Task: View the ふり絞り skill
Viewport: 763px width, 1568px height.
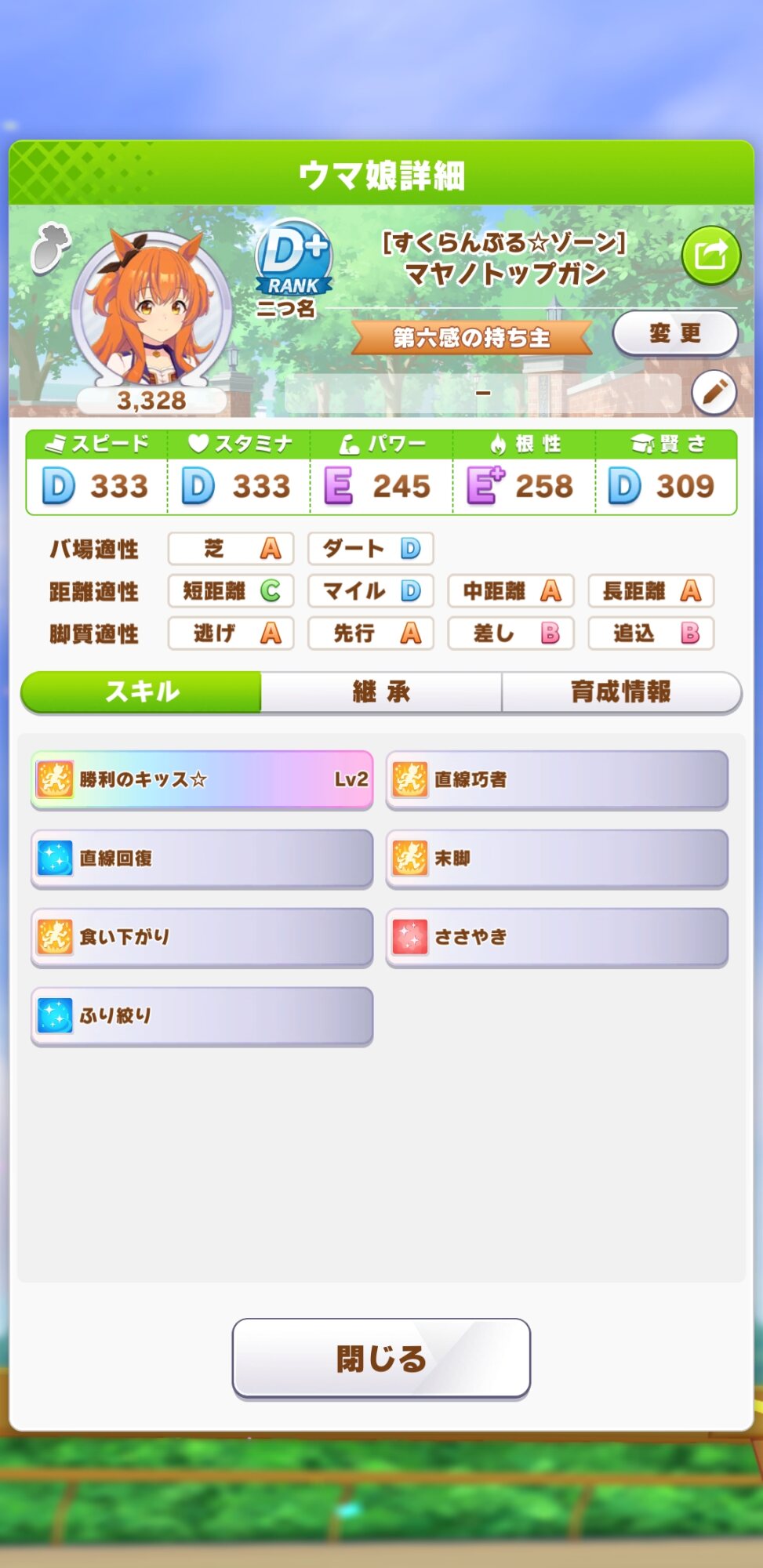Action: 202,1016
